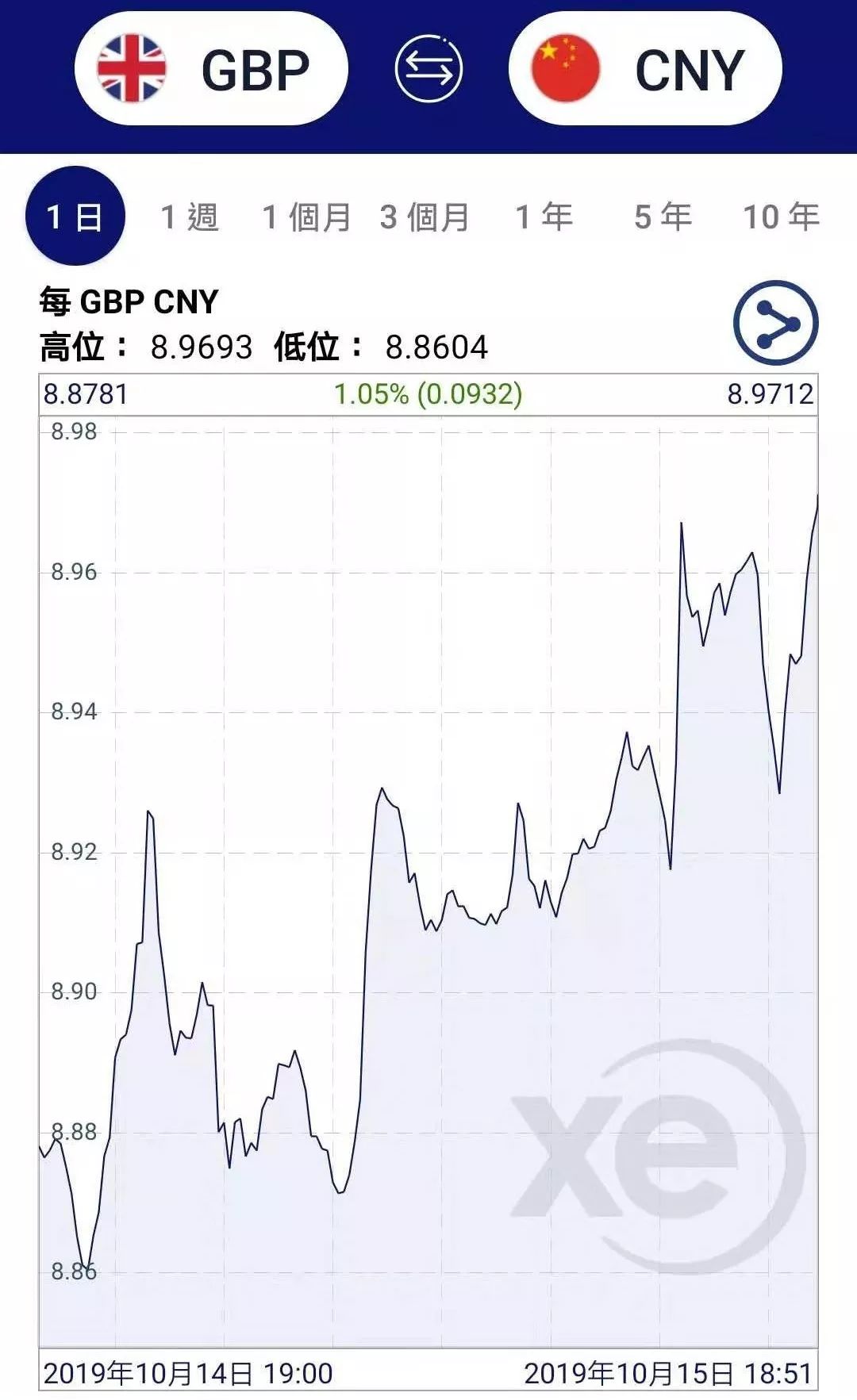Select the 1日 chart range
The height and width of the screenshot is (1400, 857).
pyautogui.click(x=75, y=216)
